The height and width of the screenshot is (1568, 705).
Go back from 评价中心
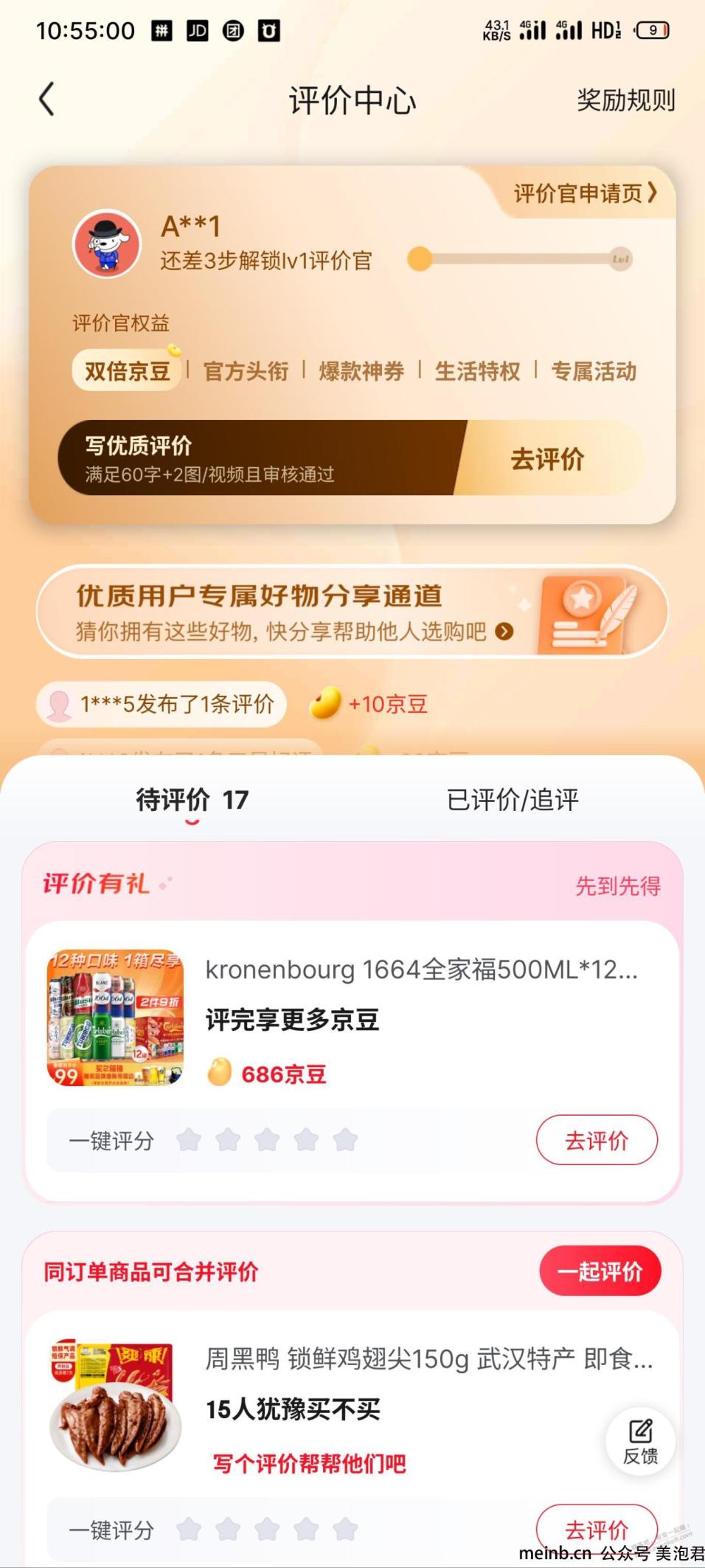46,99
